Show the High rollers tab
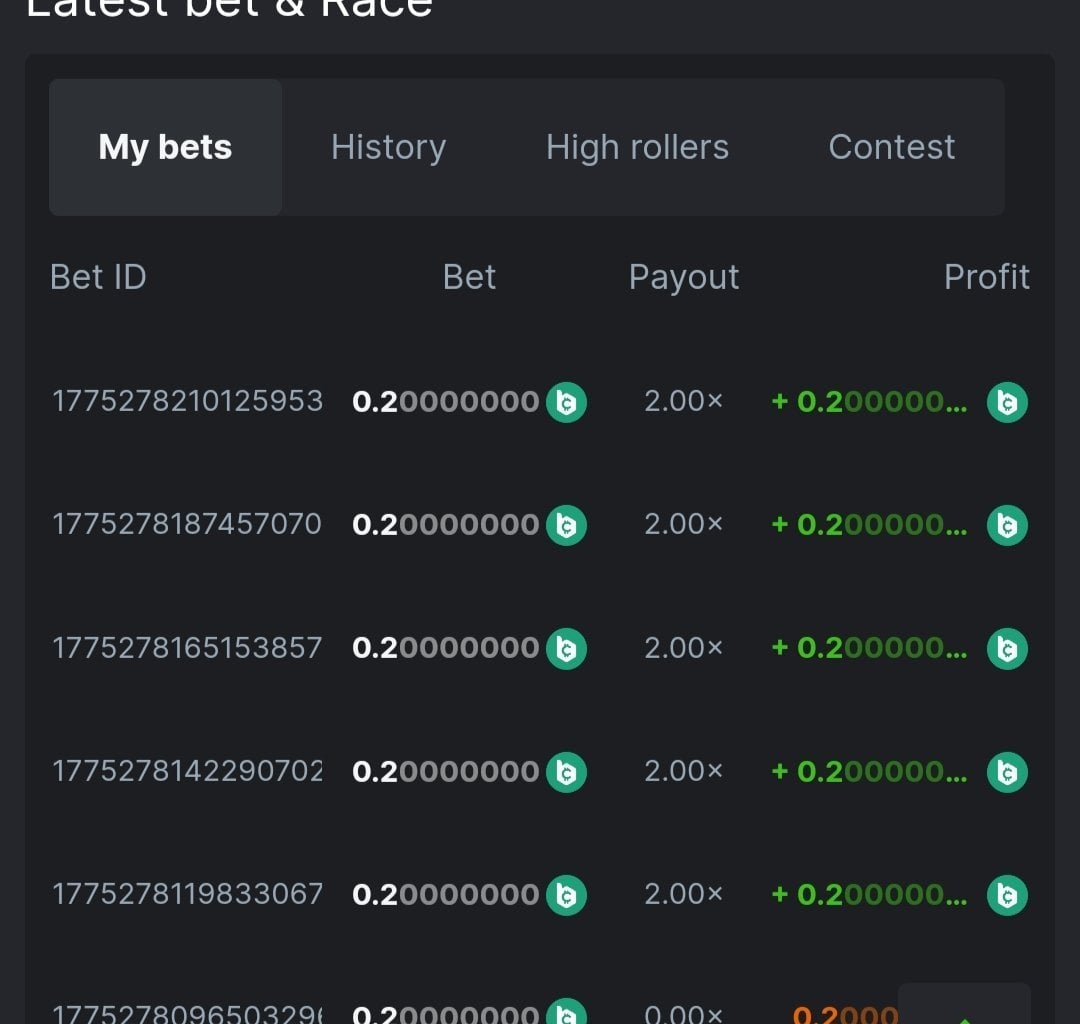The image size is (1080, 1024). [x=637, y=147]
